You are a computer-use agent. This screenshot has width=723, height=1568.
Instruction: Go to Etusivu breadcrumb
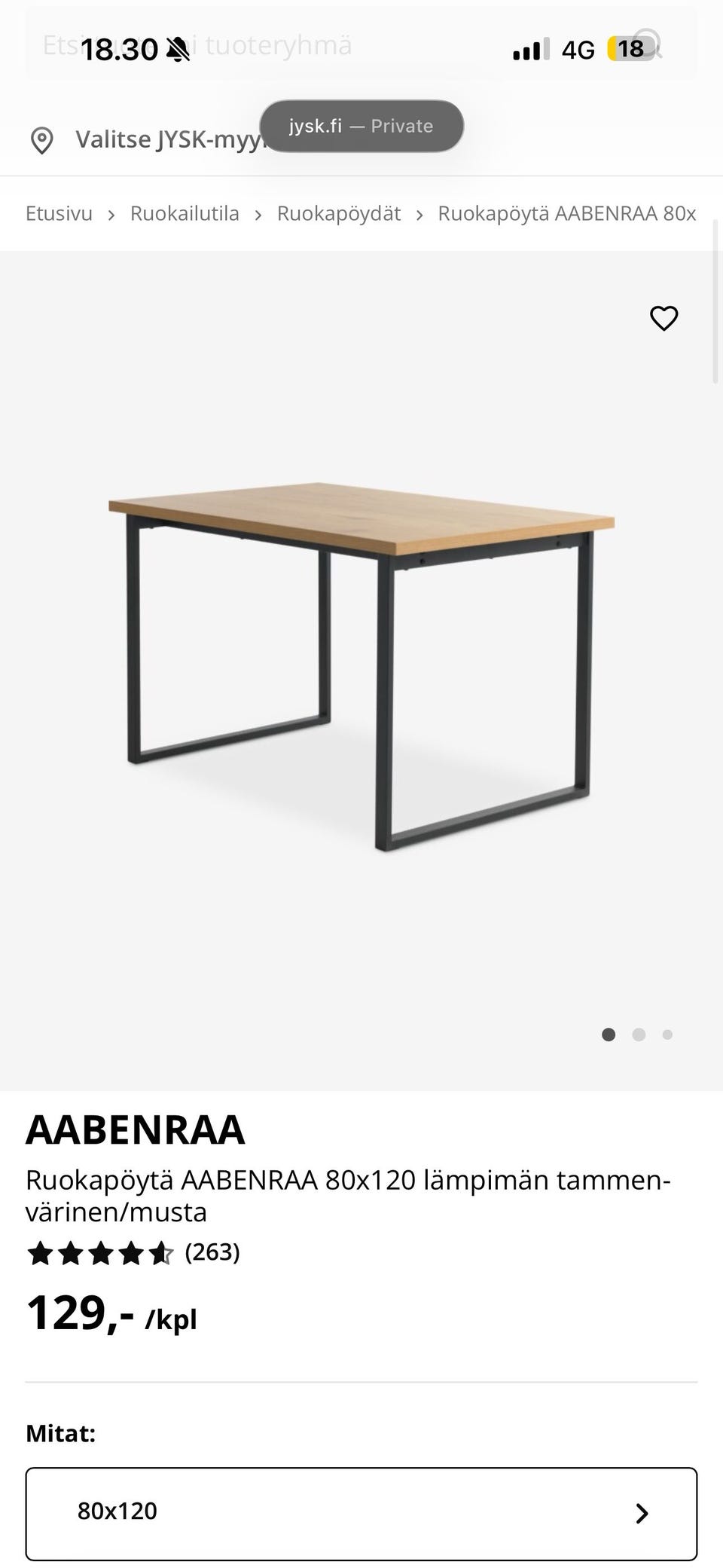(x=59, y=214)
